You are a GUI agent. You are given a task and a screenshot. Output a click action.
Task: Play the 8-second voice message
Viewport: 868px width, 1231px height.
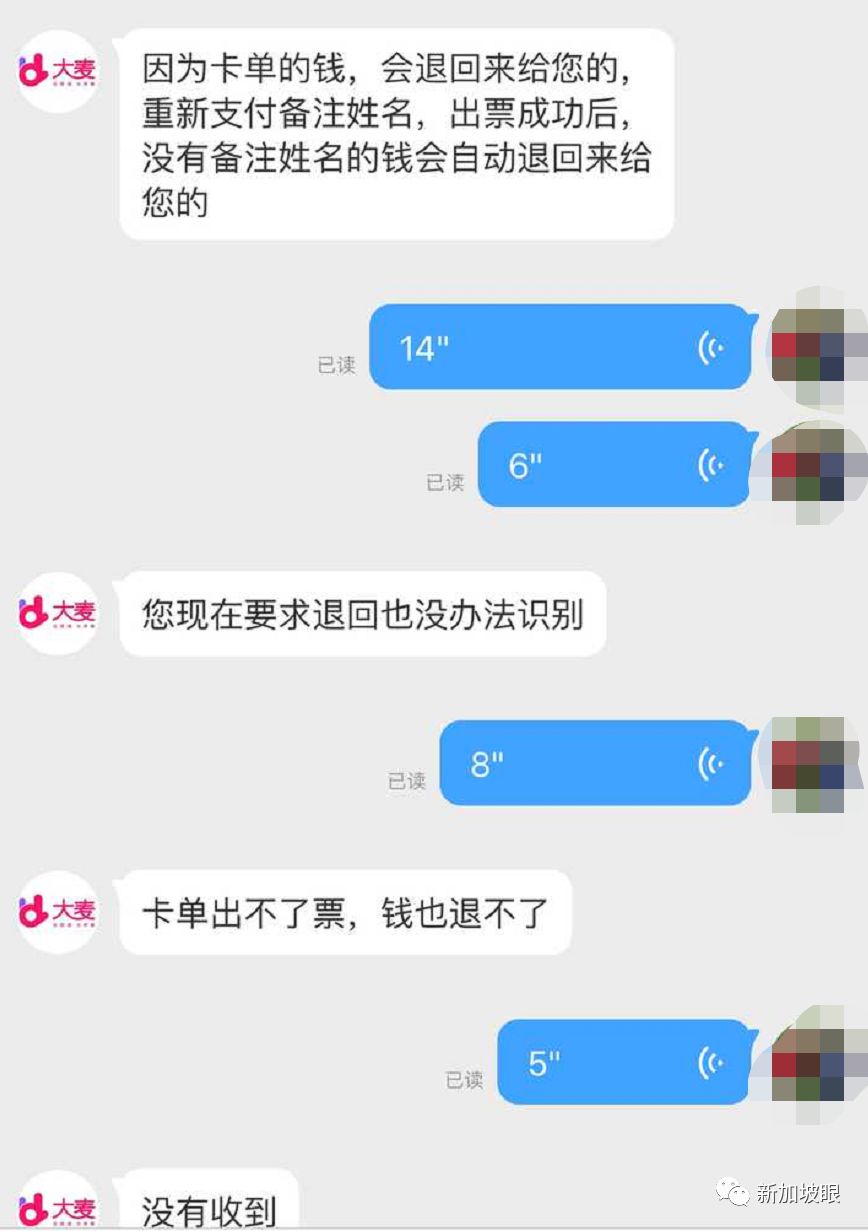pyautogui.click(x=596, y=763)
